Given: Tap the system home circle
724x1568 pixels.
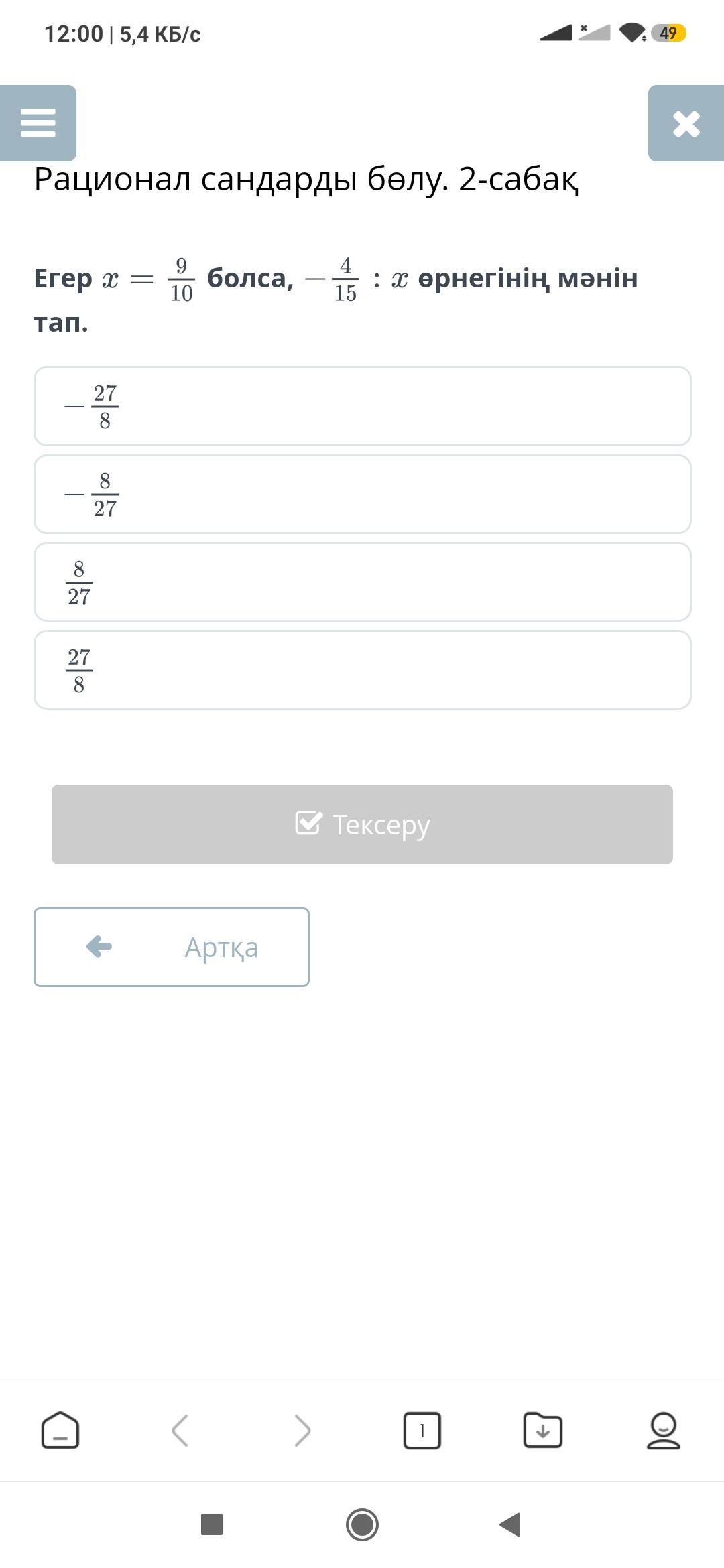Looking at the screenshot, I should [x=362, y=1524].
